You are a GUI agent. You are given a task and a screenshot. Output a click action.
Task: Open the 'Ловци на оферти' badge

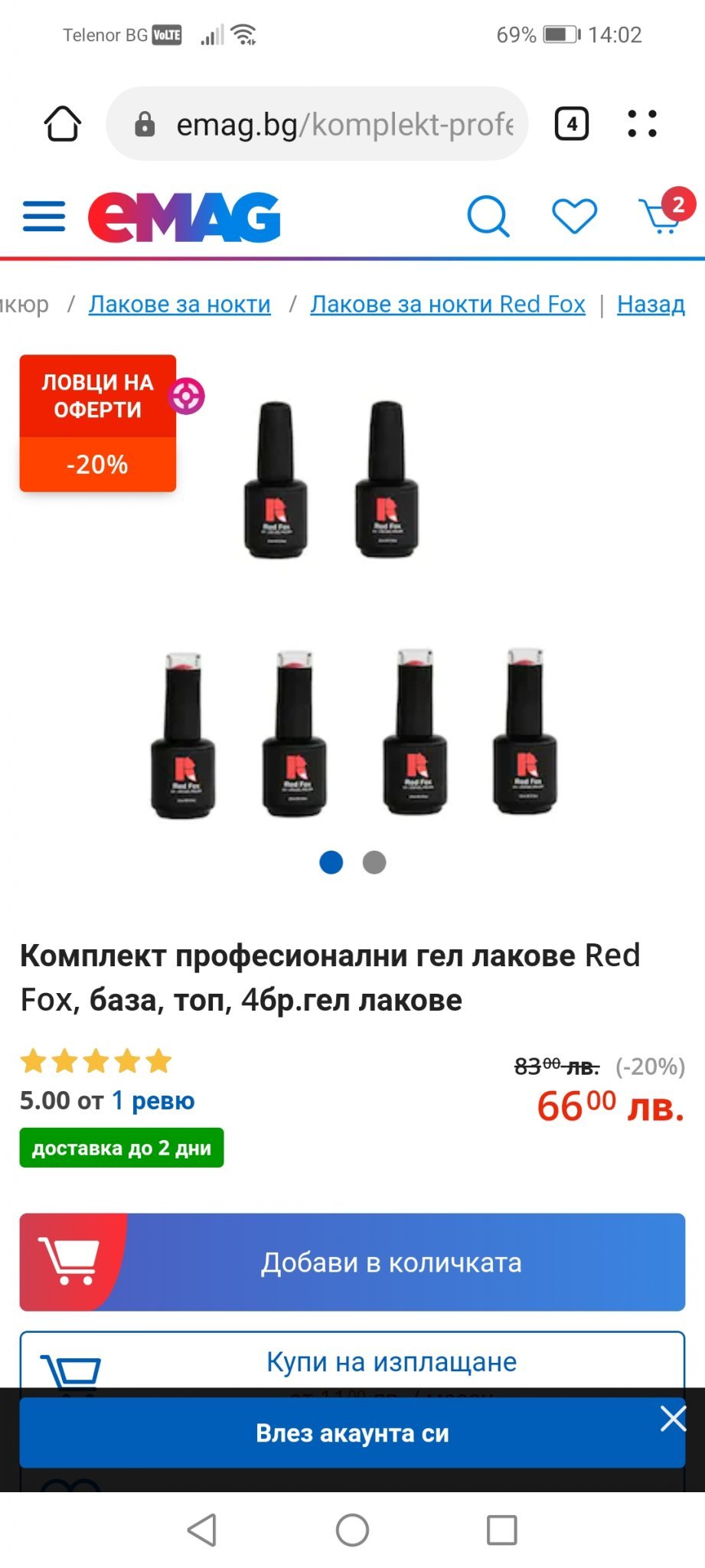(x=98, y=423)
